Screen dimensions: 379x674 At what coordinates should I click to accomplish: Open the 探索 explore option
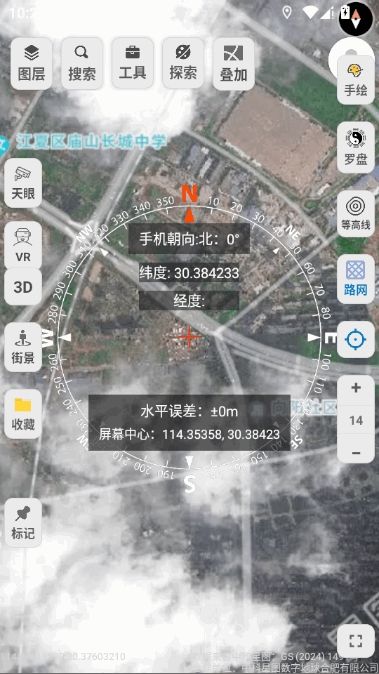click(x=183, y=64)
